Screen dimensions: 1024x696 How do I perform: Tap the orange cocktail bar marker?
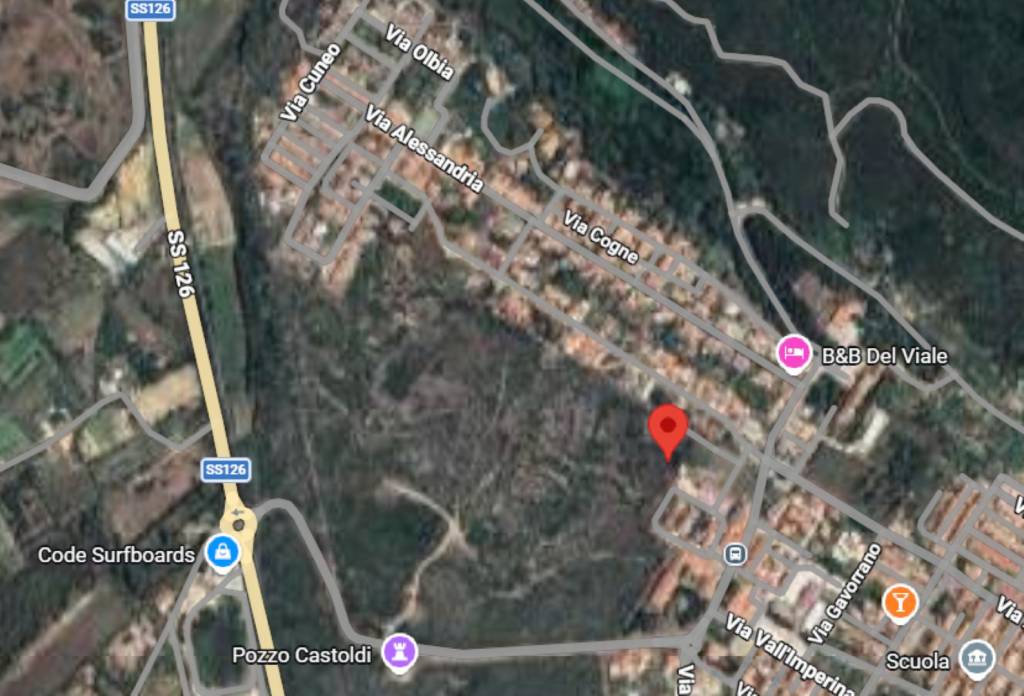coord(900,603)
